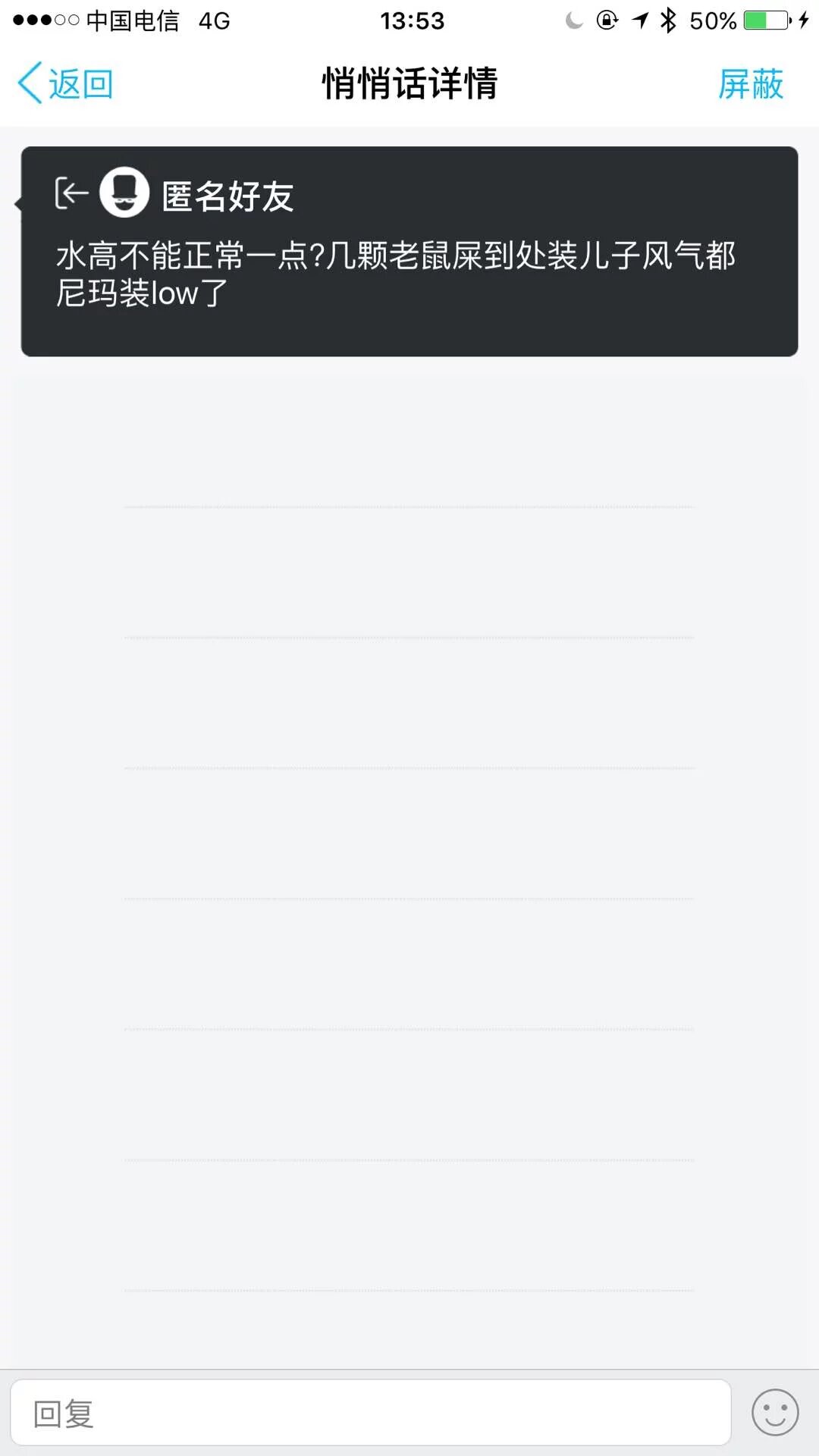Go back with the 返回 button
The width and height of the screenshot is (819, 1456).
(x=66, y=83)
